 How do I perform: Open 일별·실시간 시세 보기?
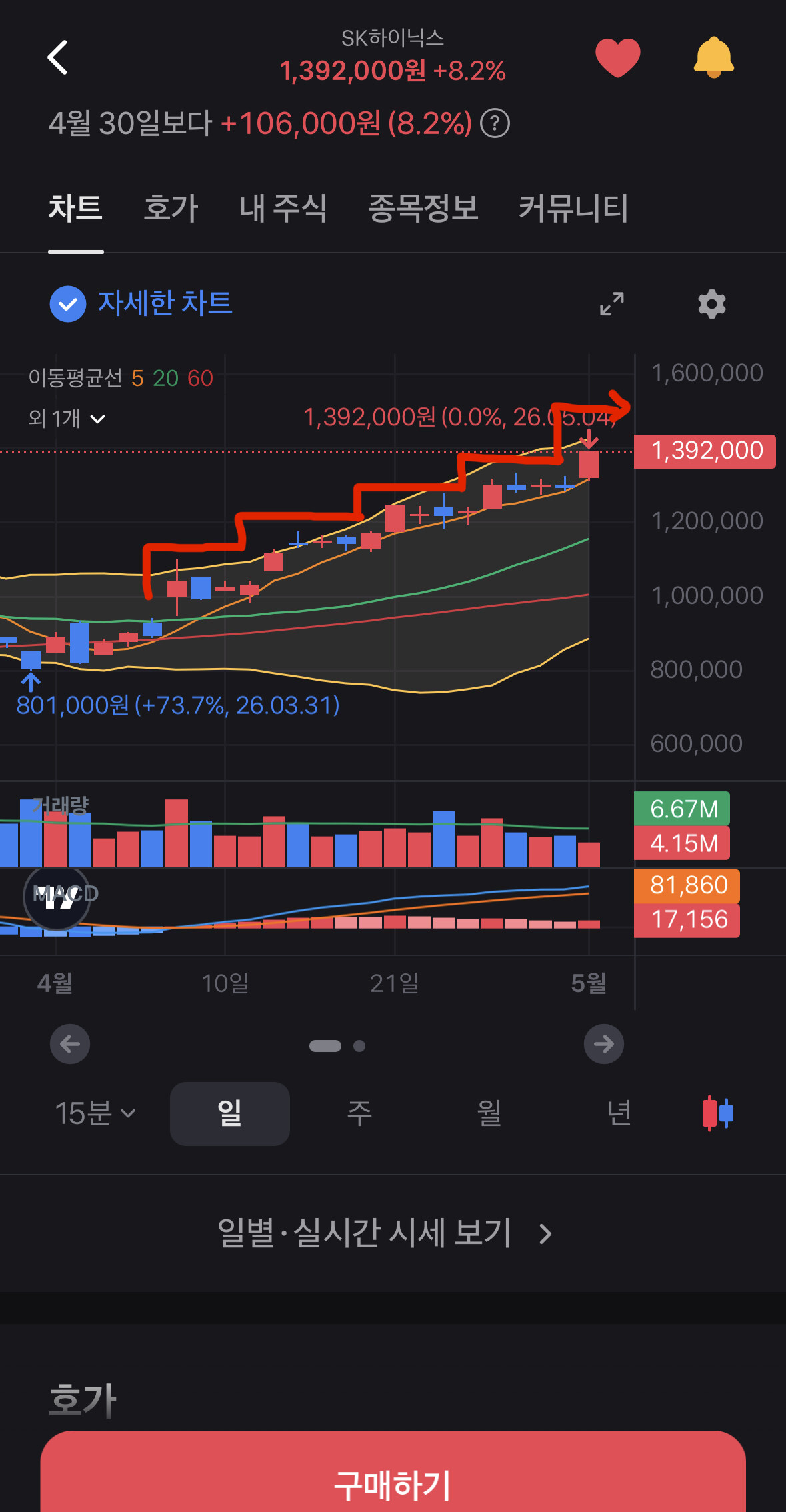coord(385,1233)
